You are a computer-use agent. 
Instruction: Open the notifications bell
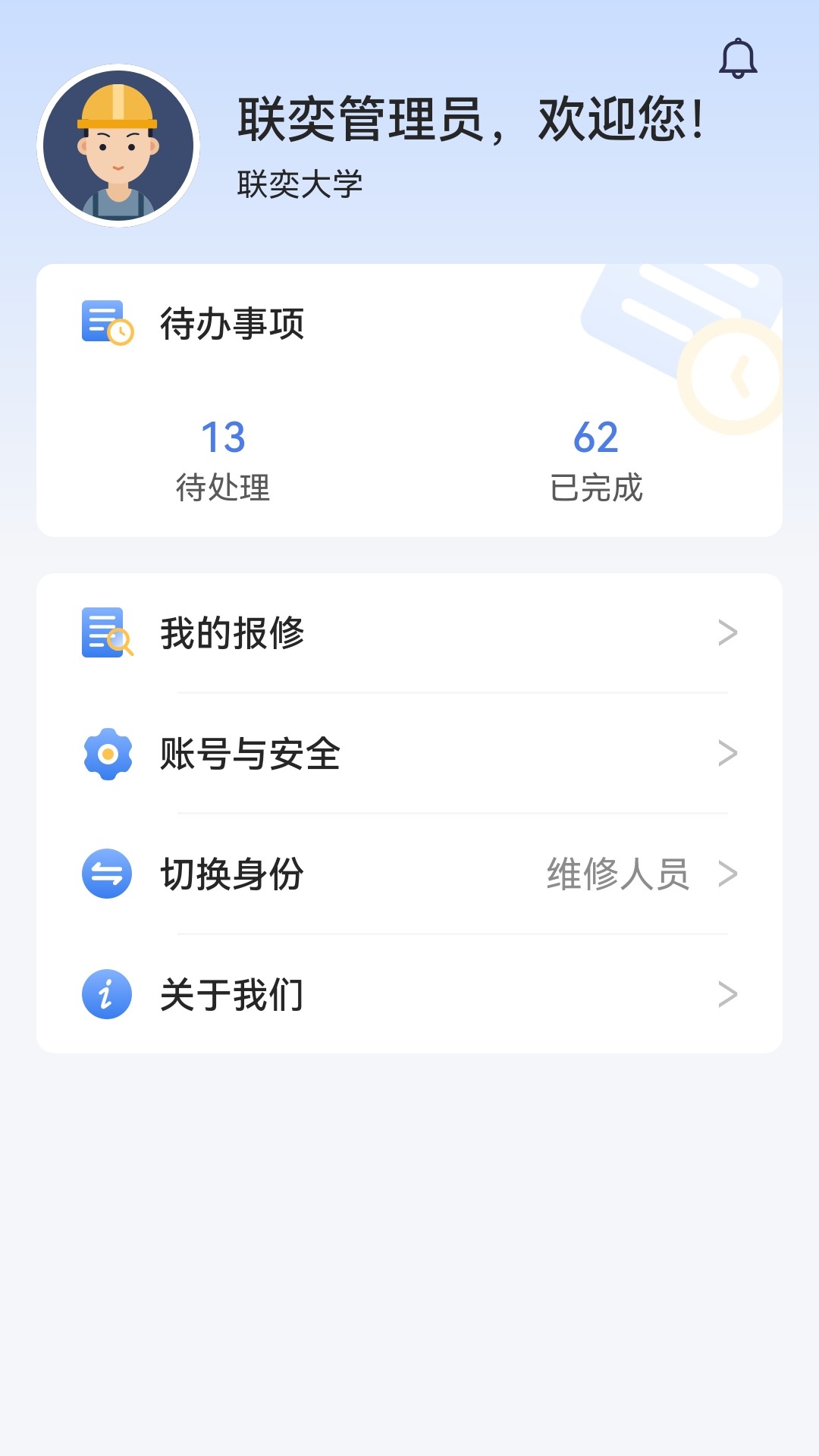(738, 58)
